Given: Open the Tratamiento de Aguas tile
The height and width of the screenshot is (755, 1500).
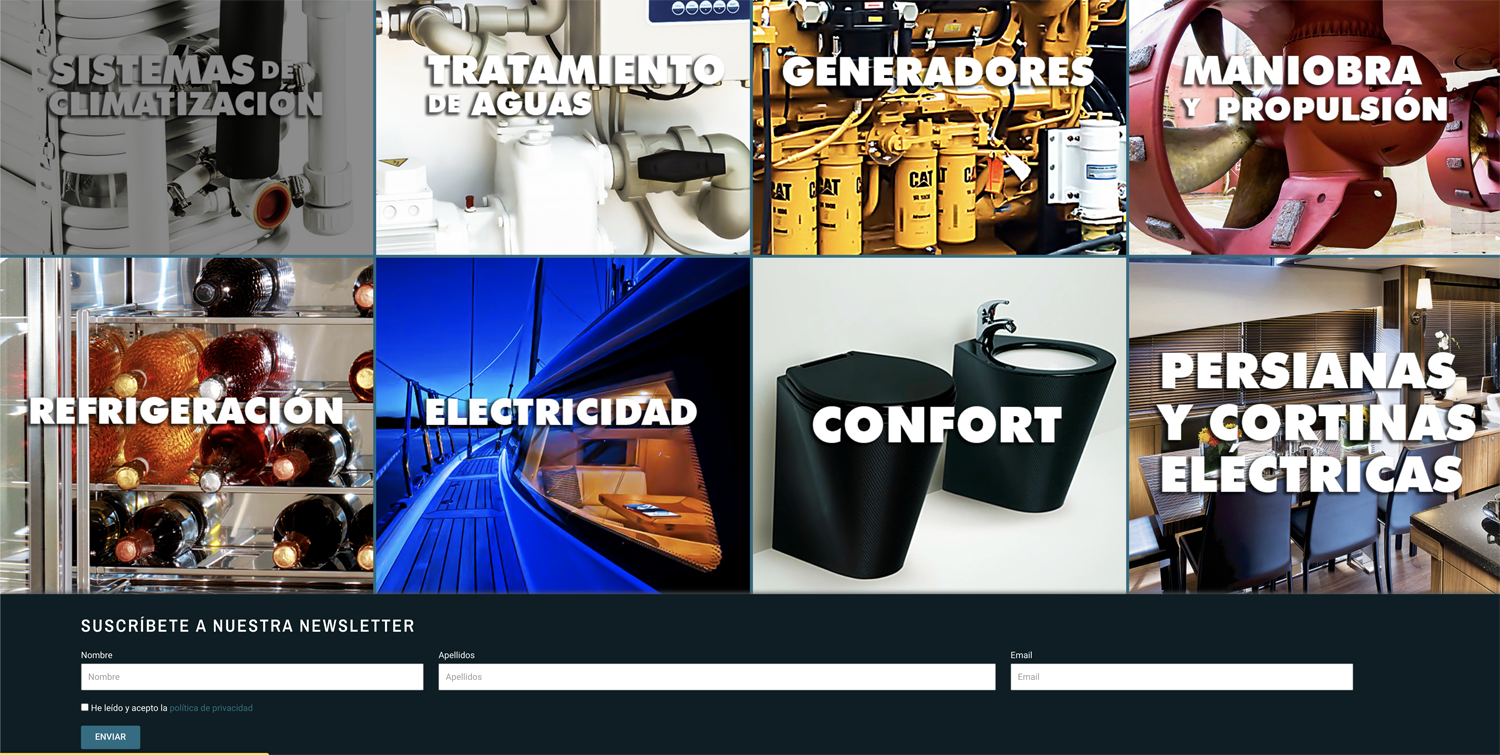Looking at the screenshot, I should (x=563, y=127).
